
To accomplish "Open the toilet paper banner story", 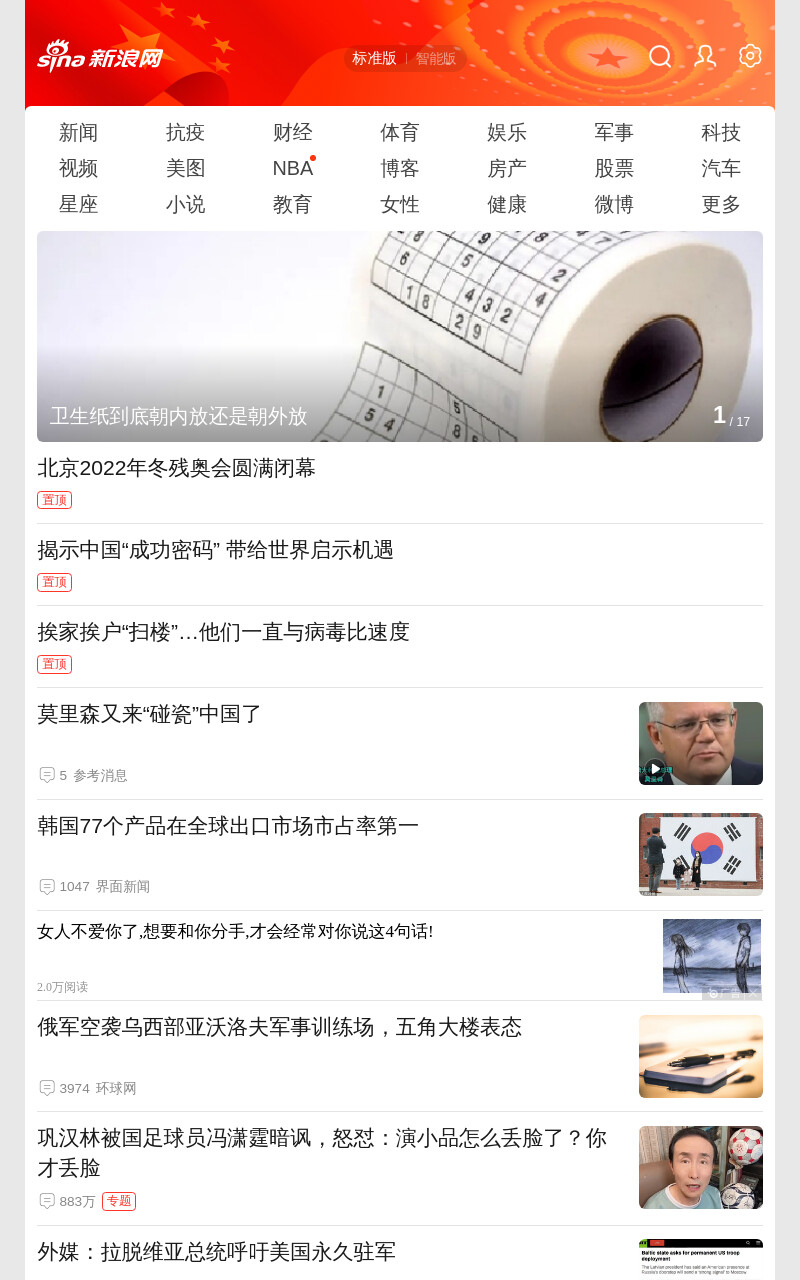I will [x=400, y=337].
